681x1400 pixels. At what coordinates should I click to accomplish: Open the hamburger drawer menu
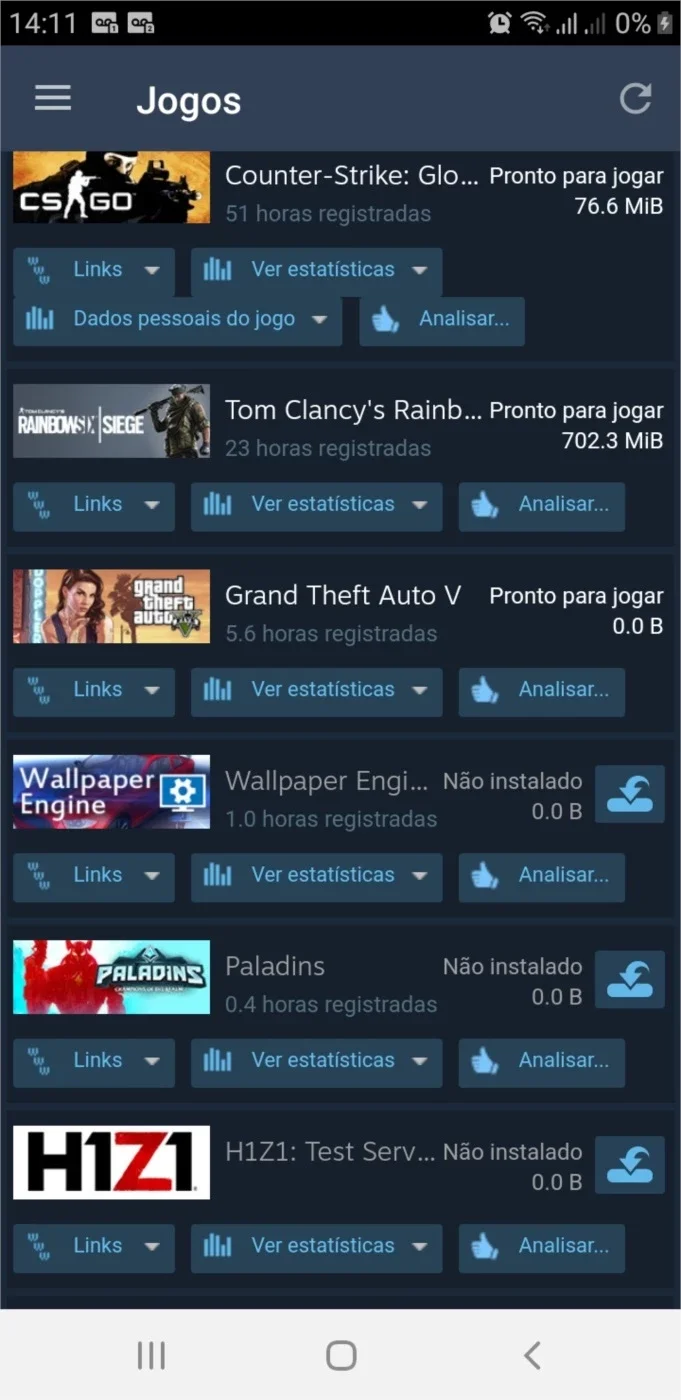click(53, 98)
